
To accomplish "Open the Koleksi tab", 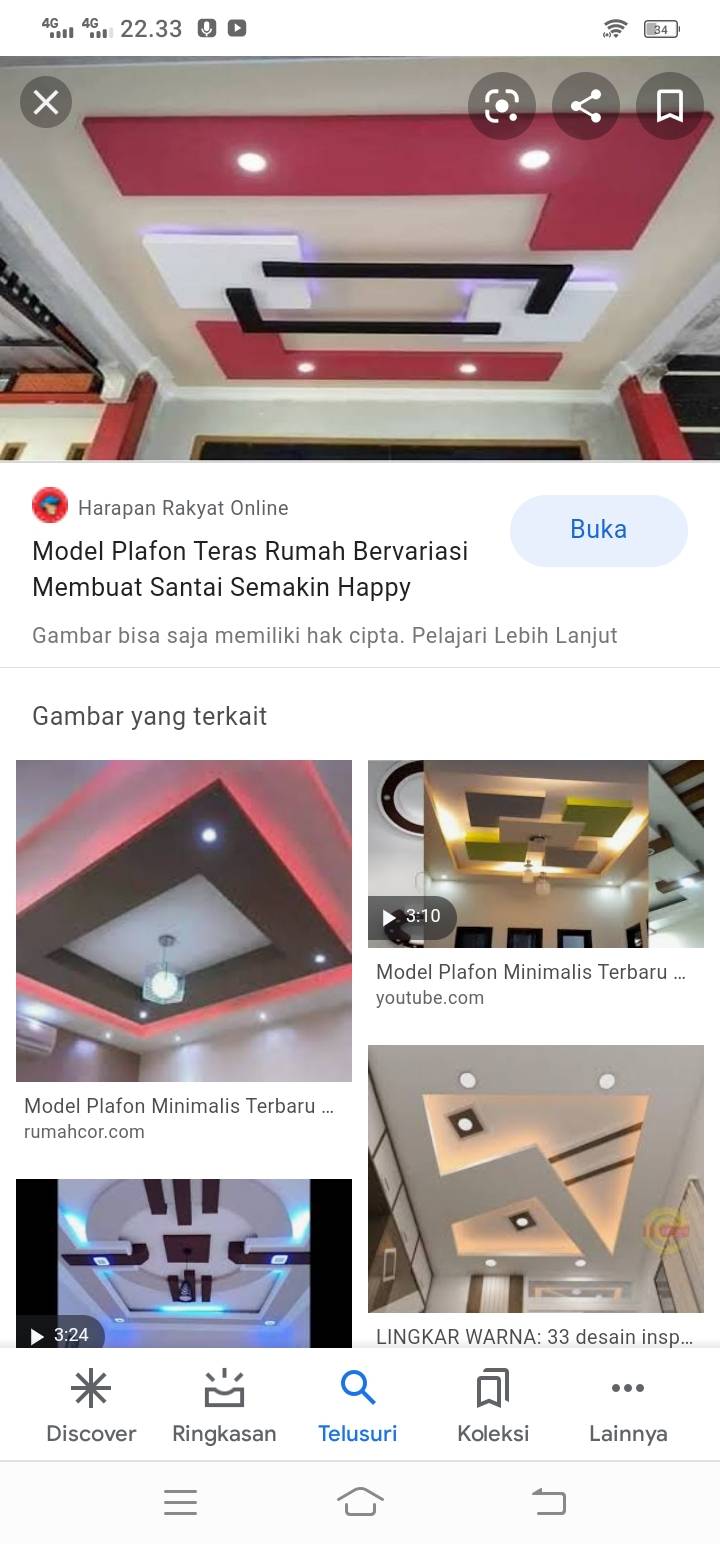I will (493, 1406).
